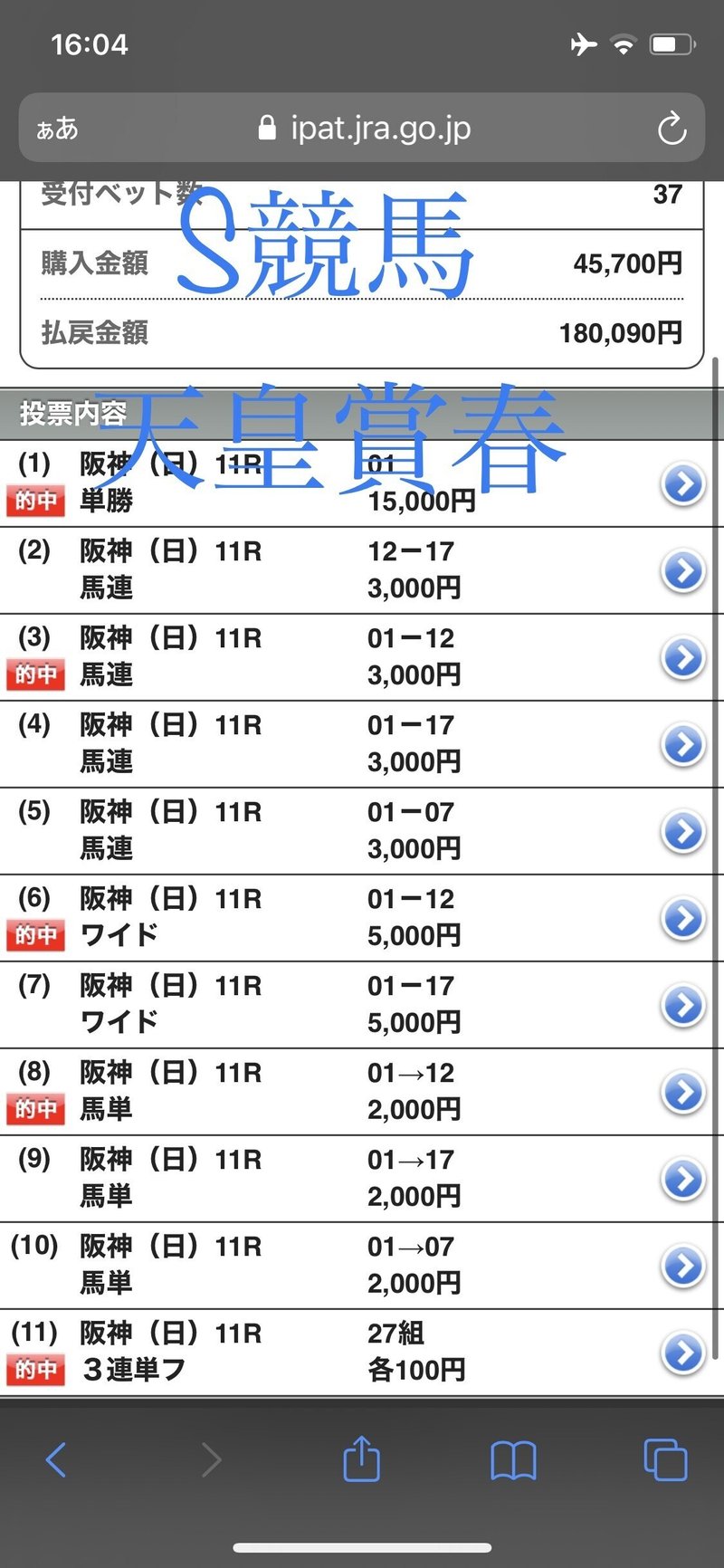Show bet (9) 馬単 01→17 details

tap(683, 1180)
